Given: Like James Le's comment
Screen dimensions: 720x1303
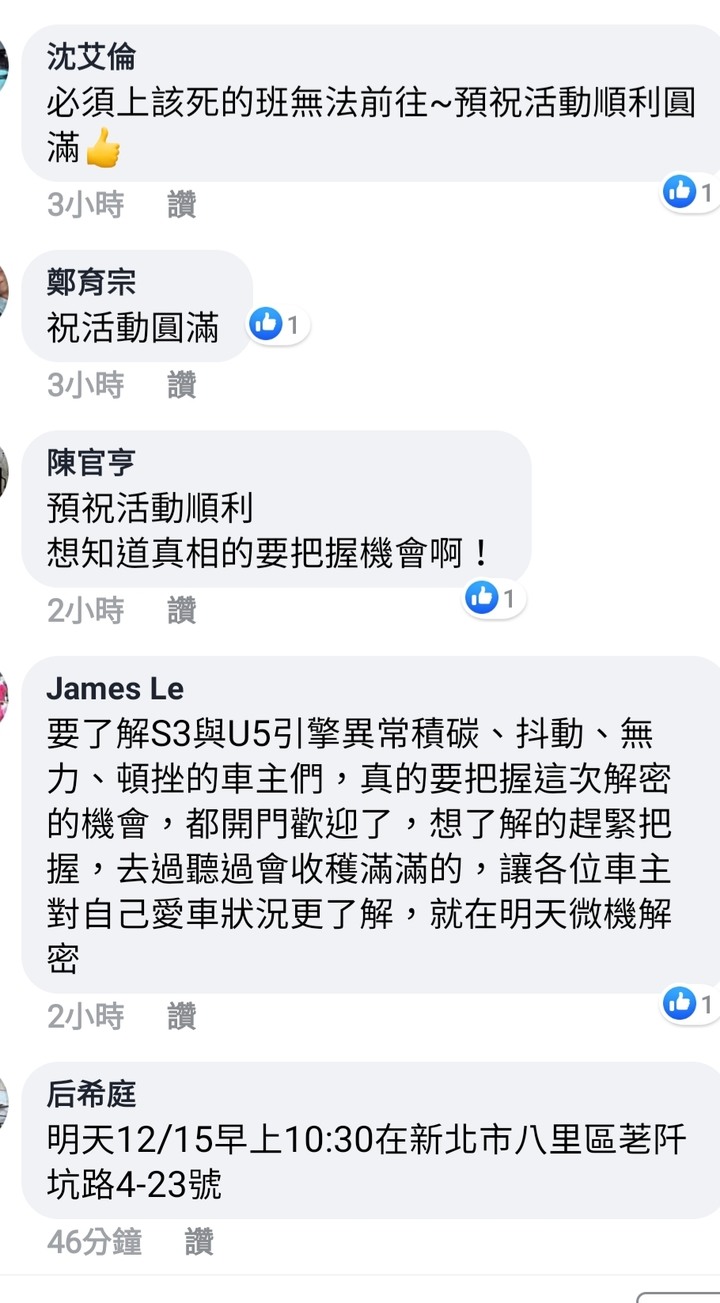Looking at the screenshot, I should 181,1016.
